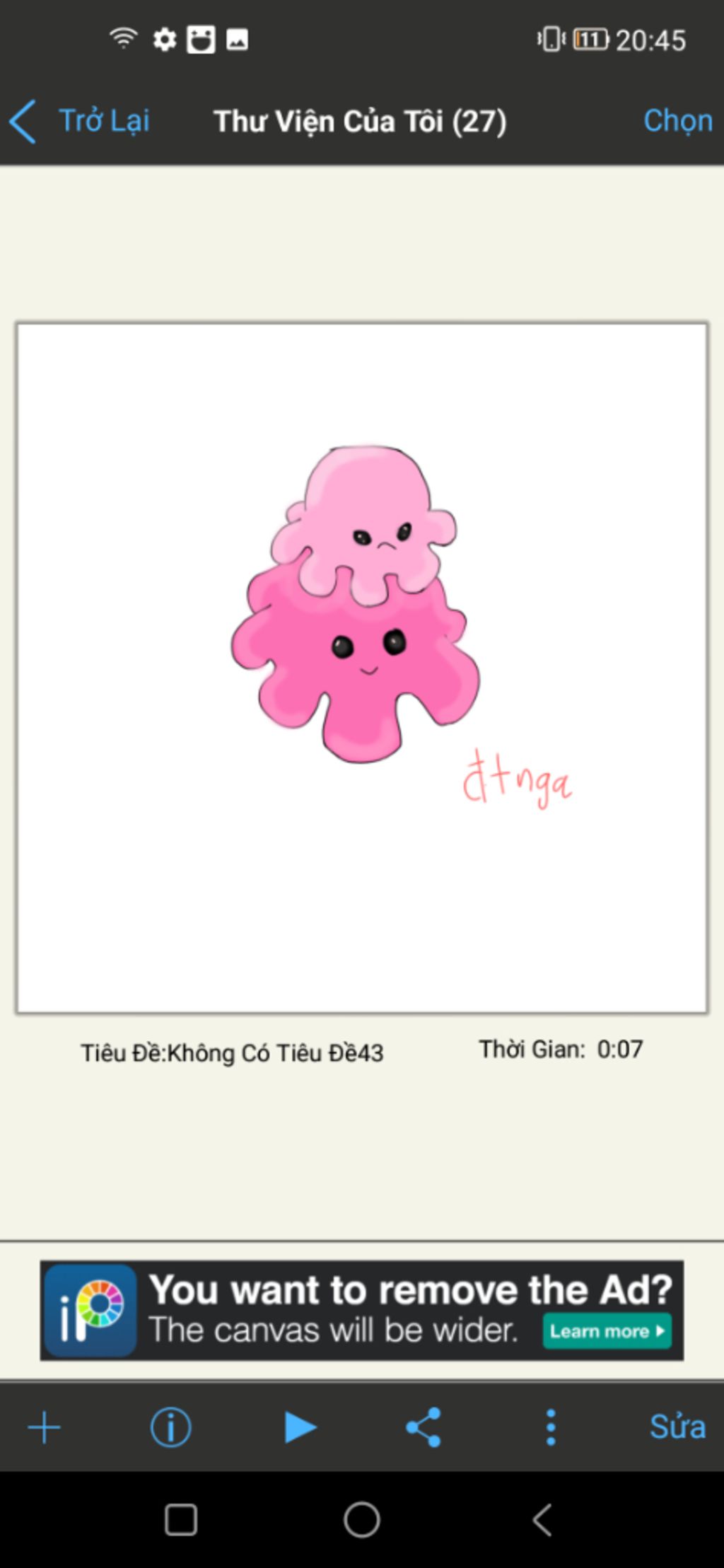The width and height of the screenshot is (724, 1568).
Task: Create a new canvas with plus icon
Action: pyautogui.click(x=44, y=1427)
